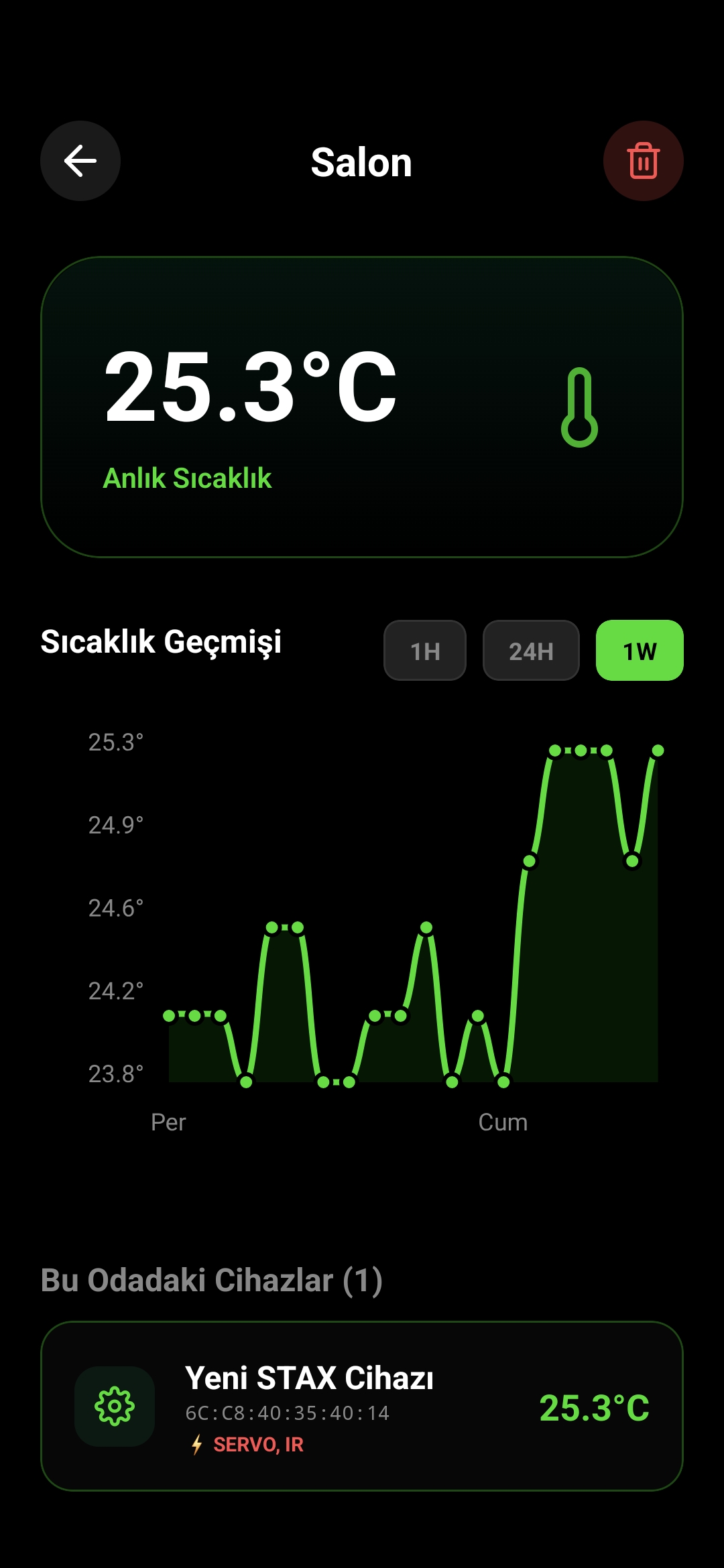Go back using the arrow button
724x1568 pixels.
pos(80,161)
